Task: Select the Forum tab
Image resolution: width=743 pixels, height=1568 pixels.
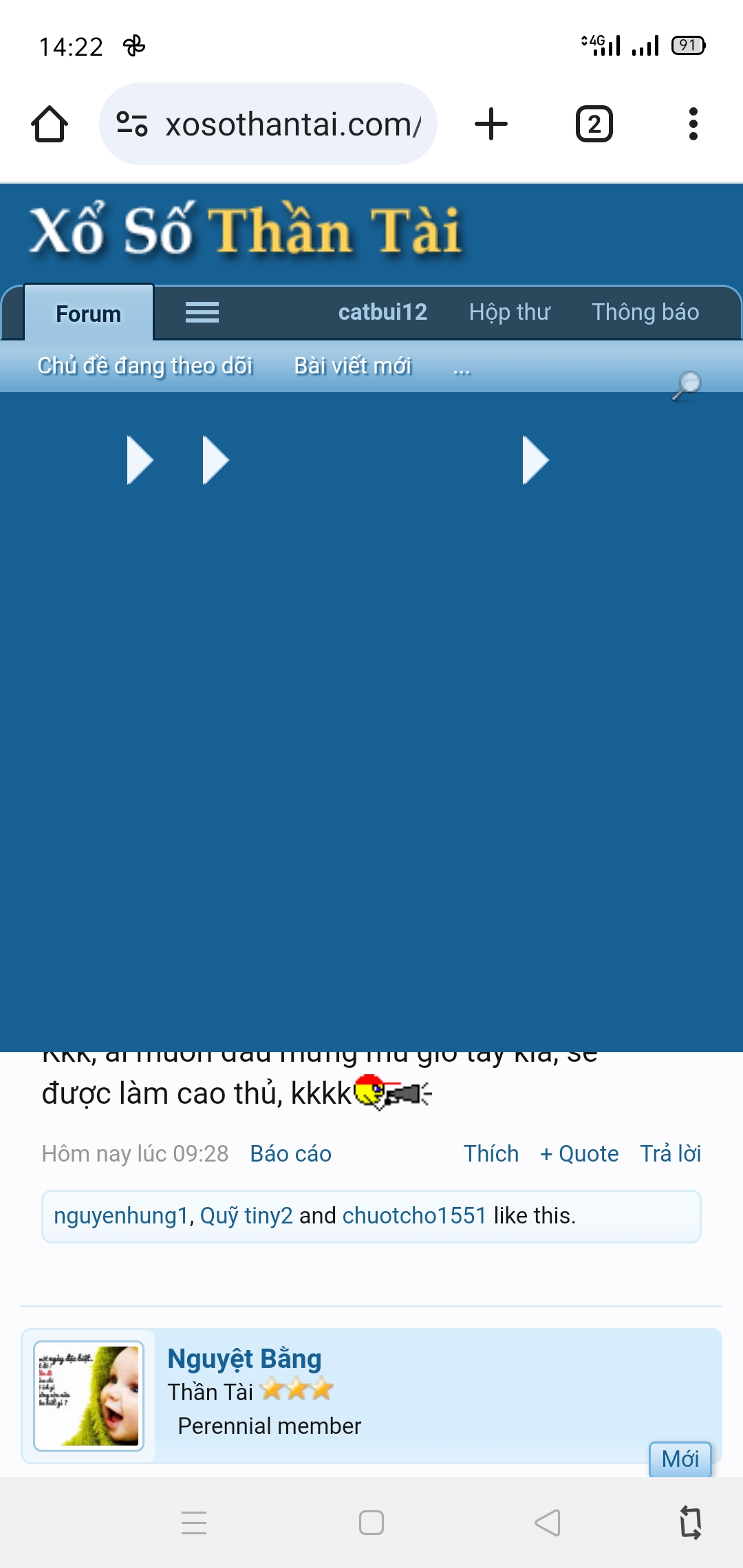Action: pyautogui.click(x=88, y=314)
